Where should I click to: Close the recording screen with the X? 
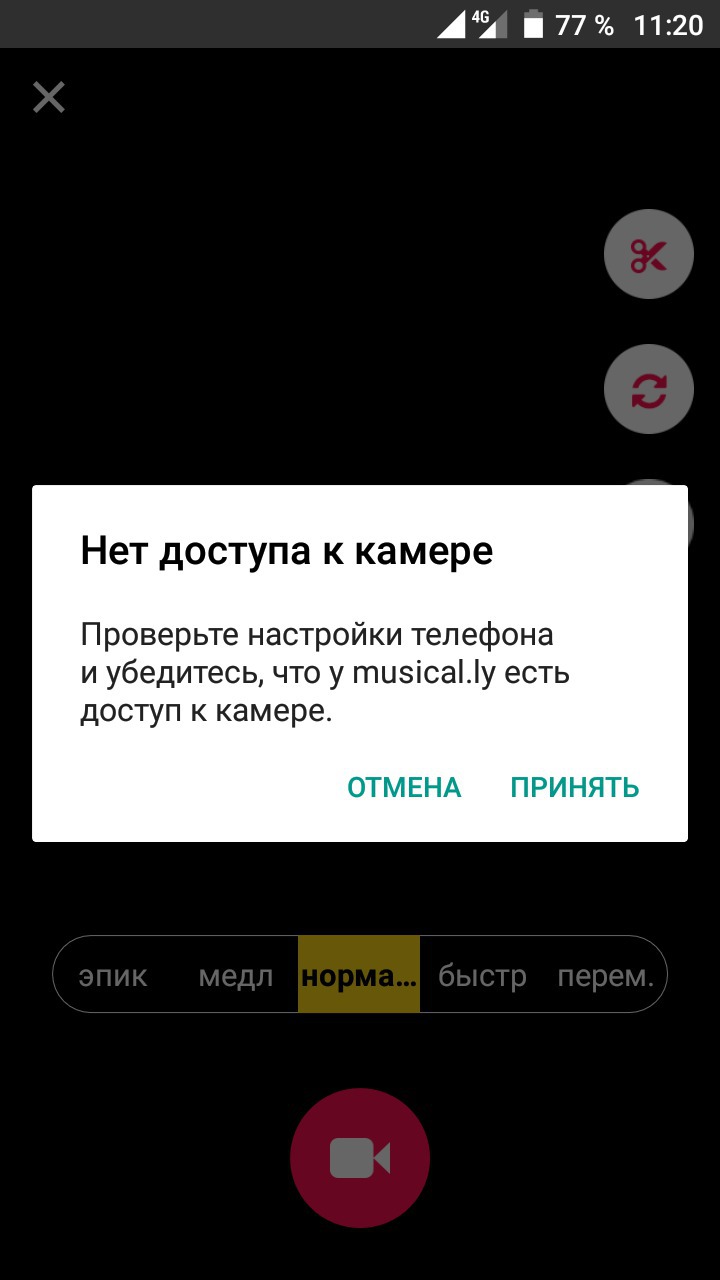point(48,97)
